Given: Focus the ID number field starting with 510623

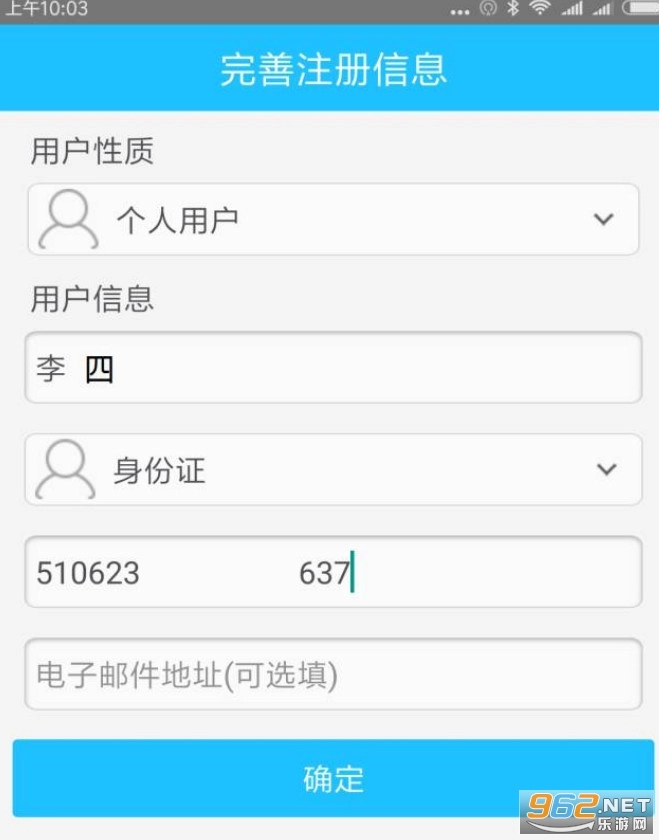Looking at the screenshot, I should (x=333, y=572).
